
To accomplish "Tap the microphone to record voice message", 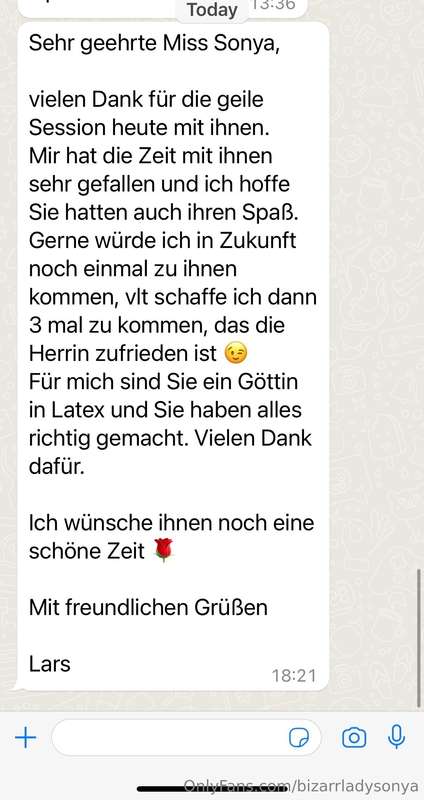I will click(396, 737).
